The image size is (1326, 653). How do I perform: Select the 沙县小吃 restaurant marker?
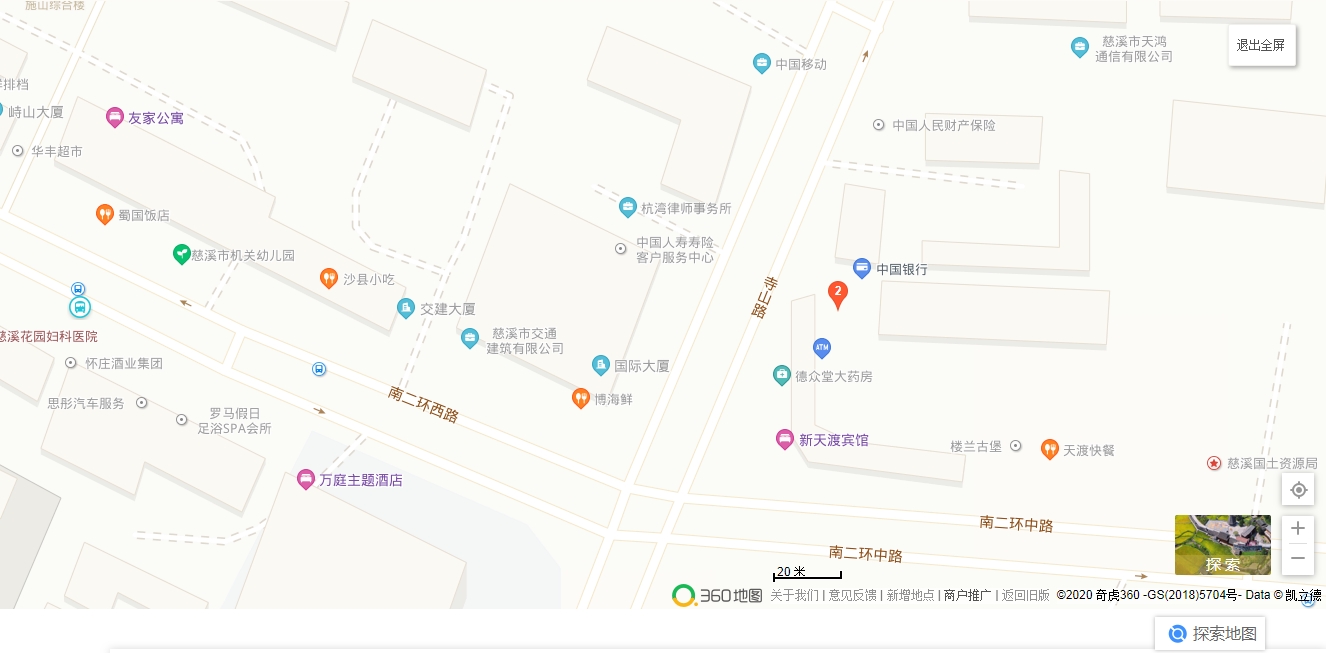[328, 279]
